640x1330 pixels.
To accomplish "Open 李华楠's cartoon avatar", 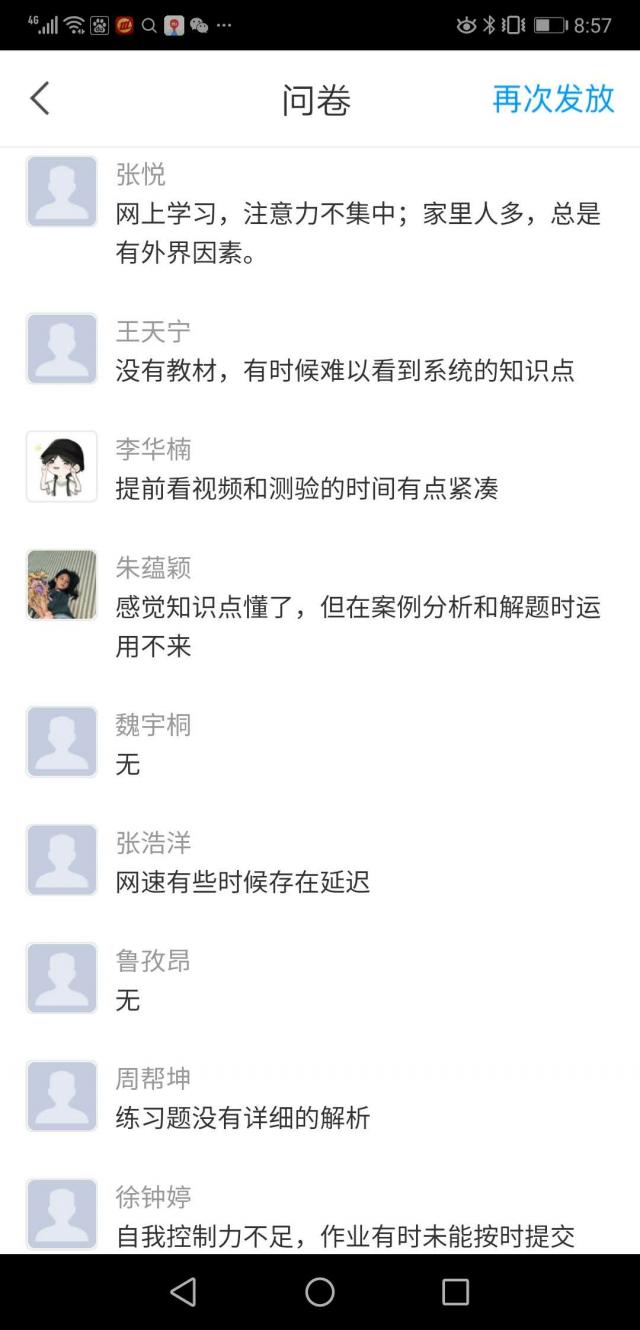I will point(62,467).
